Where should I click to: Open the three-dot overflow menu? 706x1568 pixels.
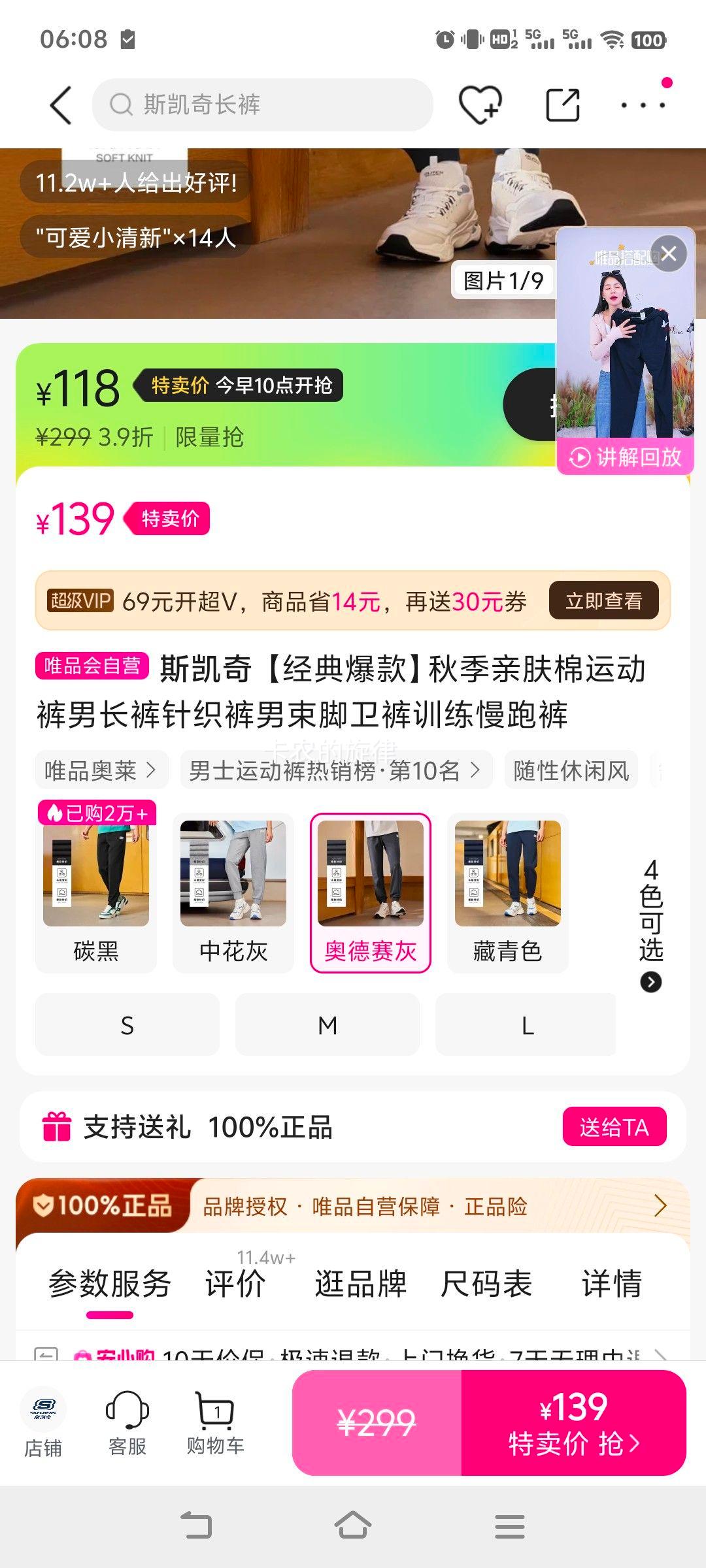(x=643, y=105)
